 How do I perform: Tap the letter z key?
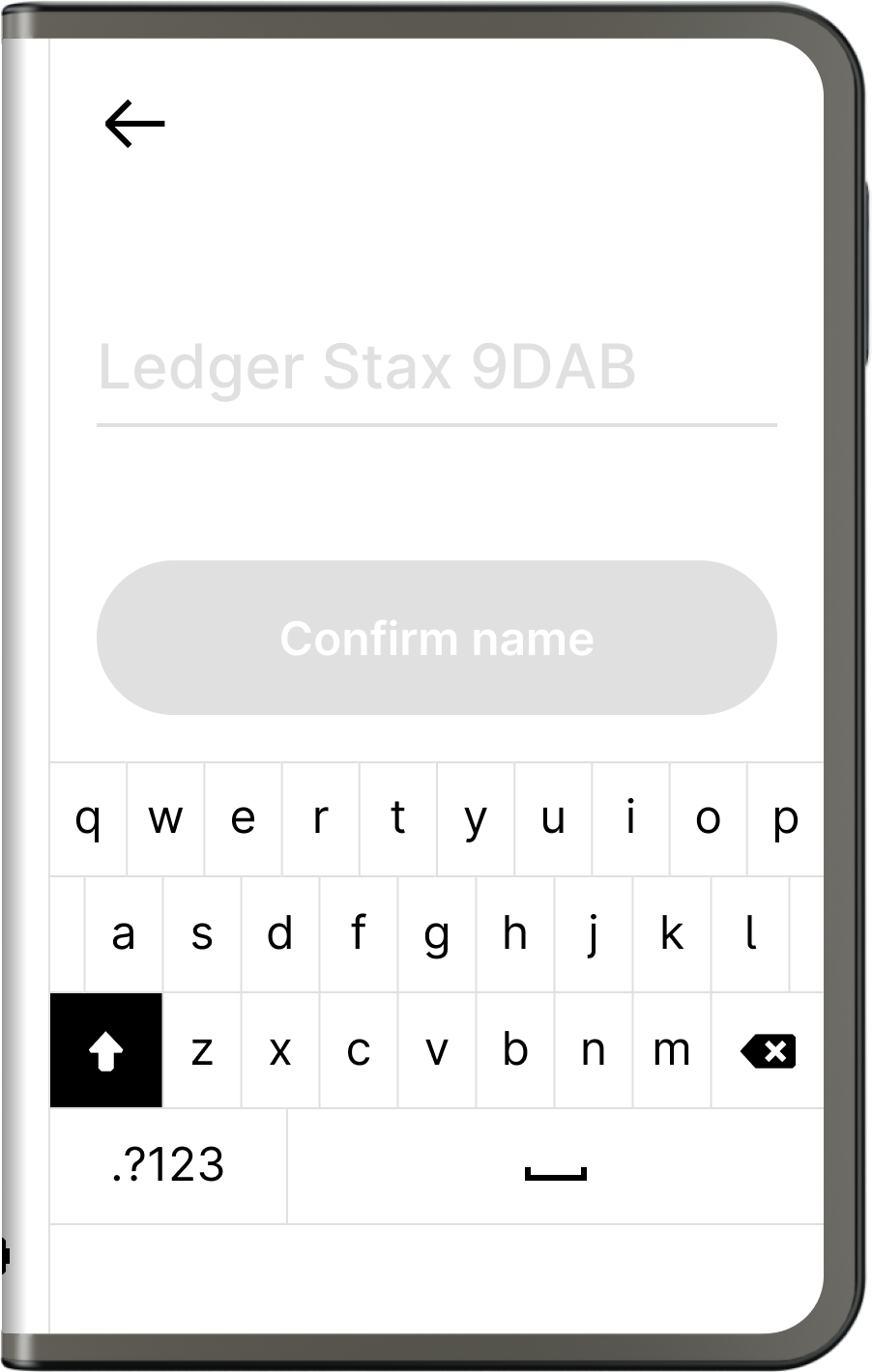tap(202, 1050)
